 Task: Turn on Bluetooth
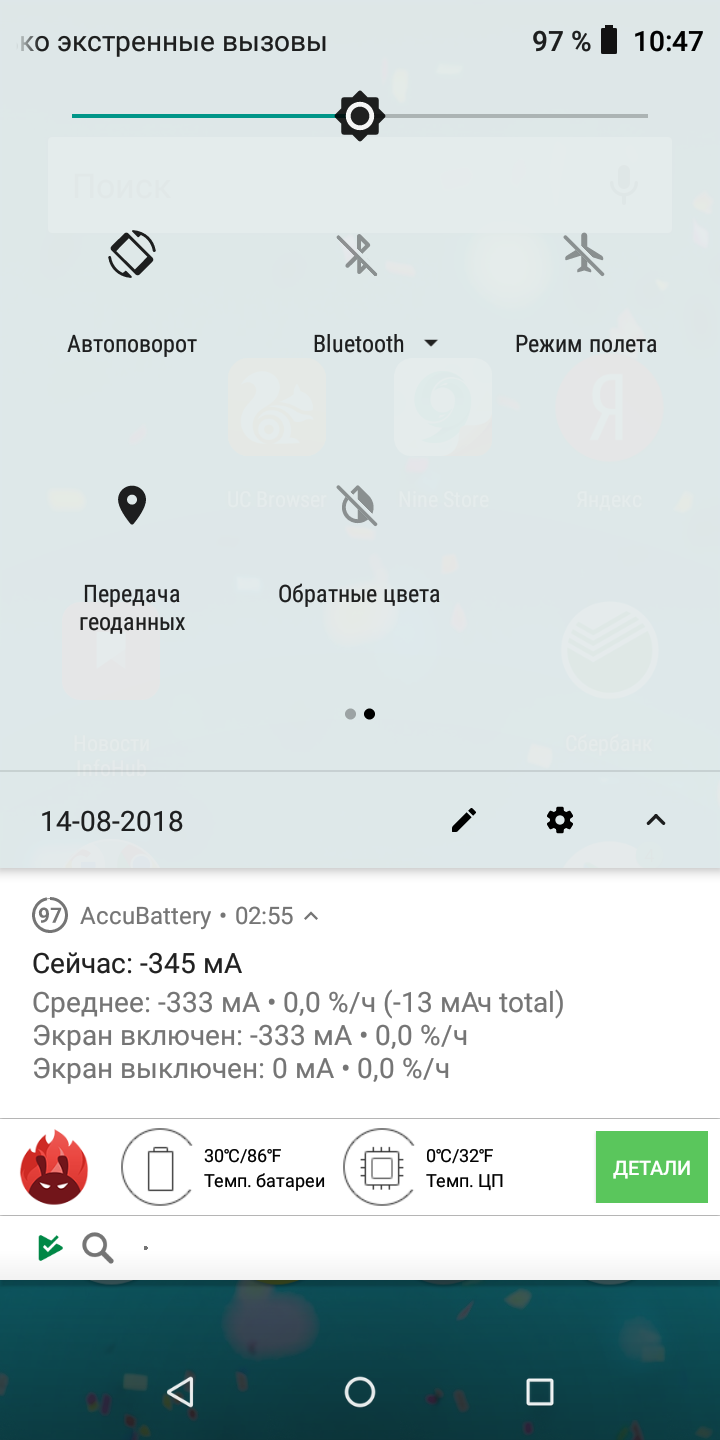pyautogui.click(x=358, y=254)
